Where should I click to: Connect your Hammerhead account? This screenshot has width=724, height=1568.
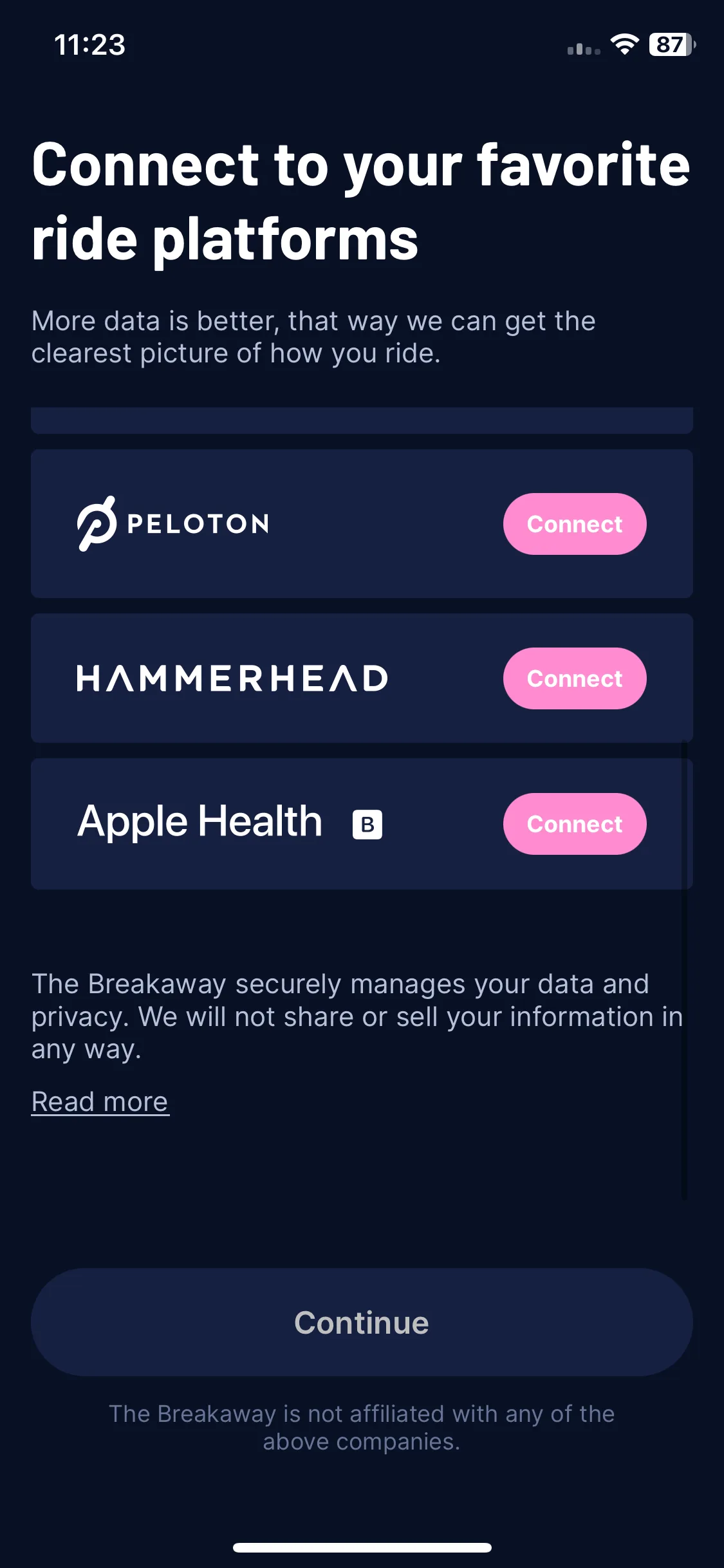(574, 678)
